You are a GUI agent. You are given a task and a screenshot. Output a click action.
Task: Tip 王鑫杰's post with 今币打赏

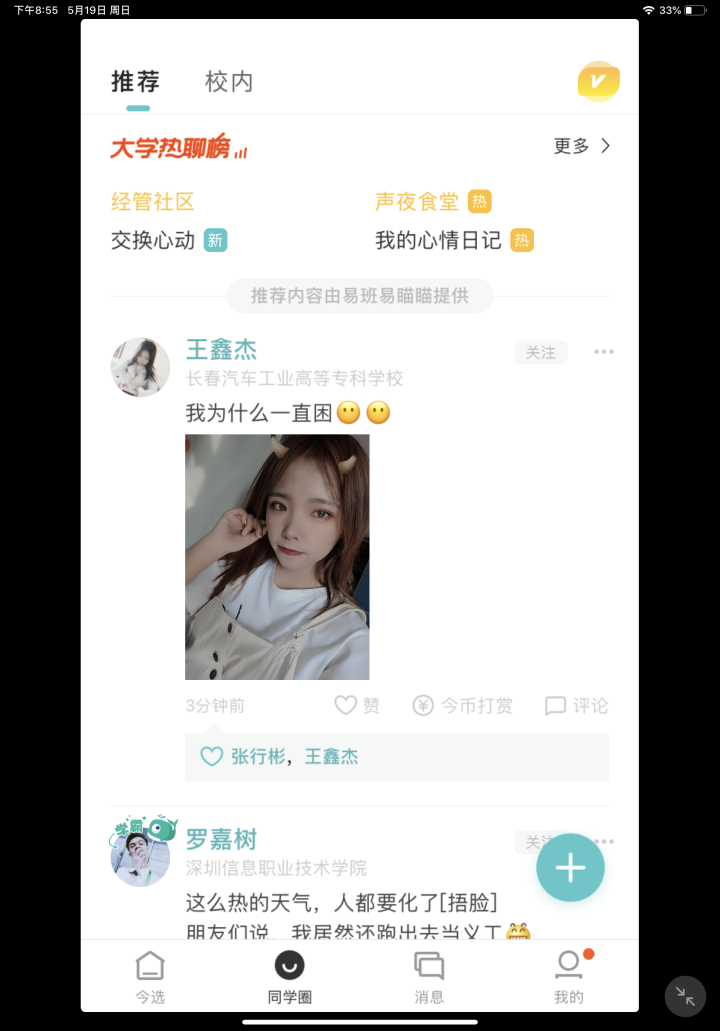pos(462,706)
